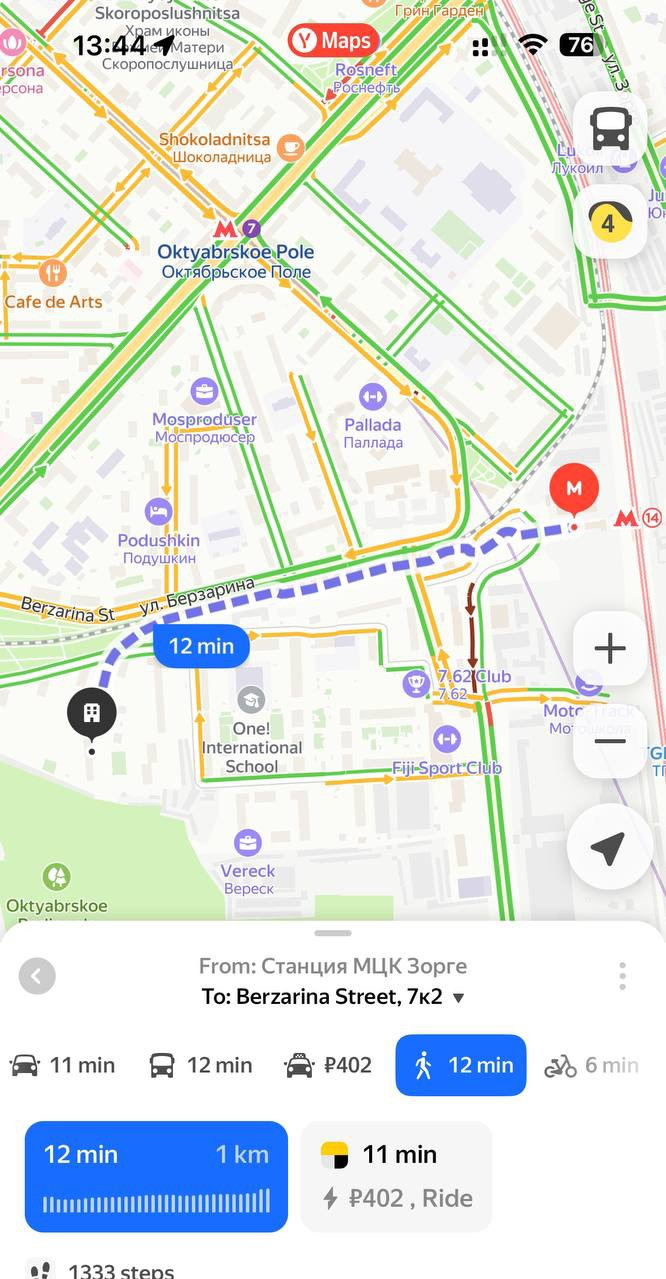Screen dimensions: 666x1279
Task: Open the Fiji Sport Club marker
Action: click(x=447, y=741)
